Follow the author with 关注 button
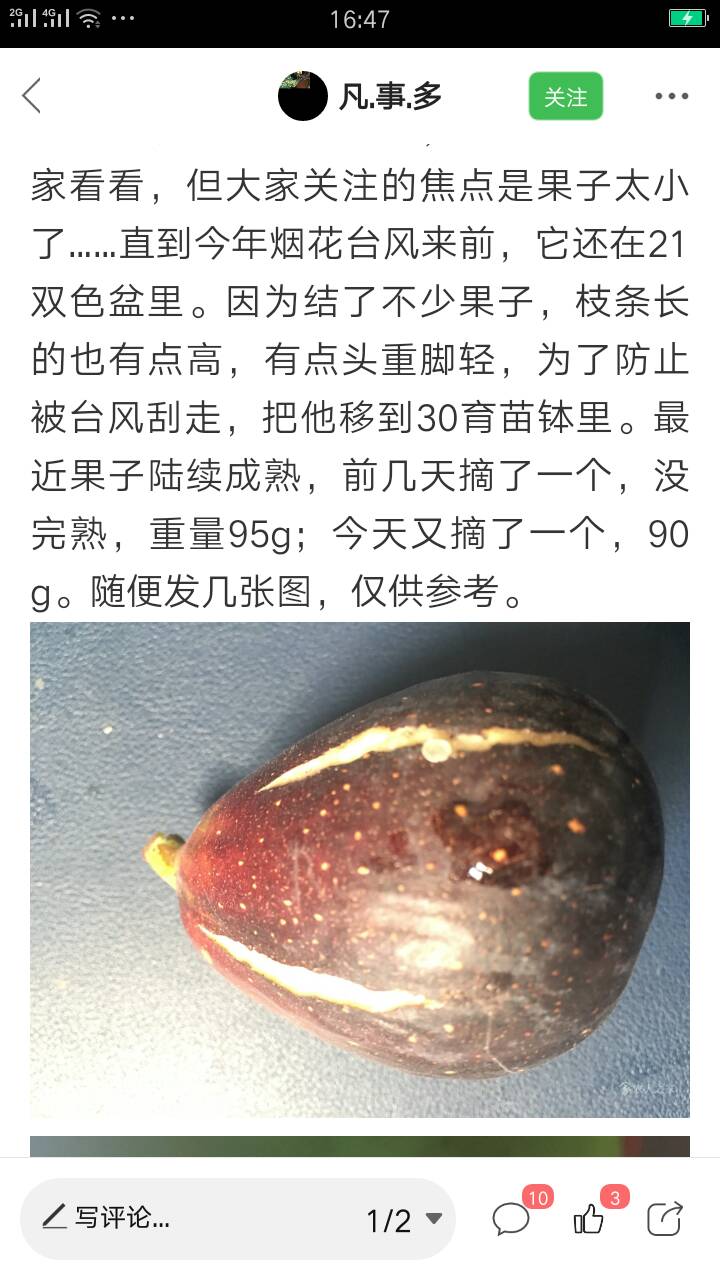The width and height of the screenshot is (720, 1280). point(566,96)
